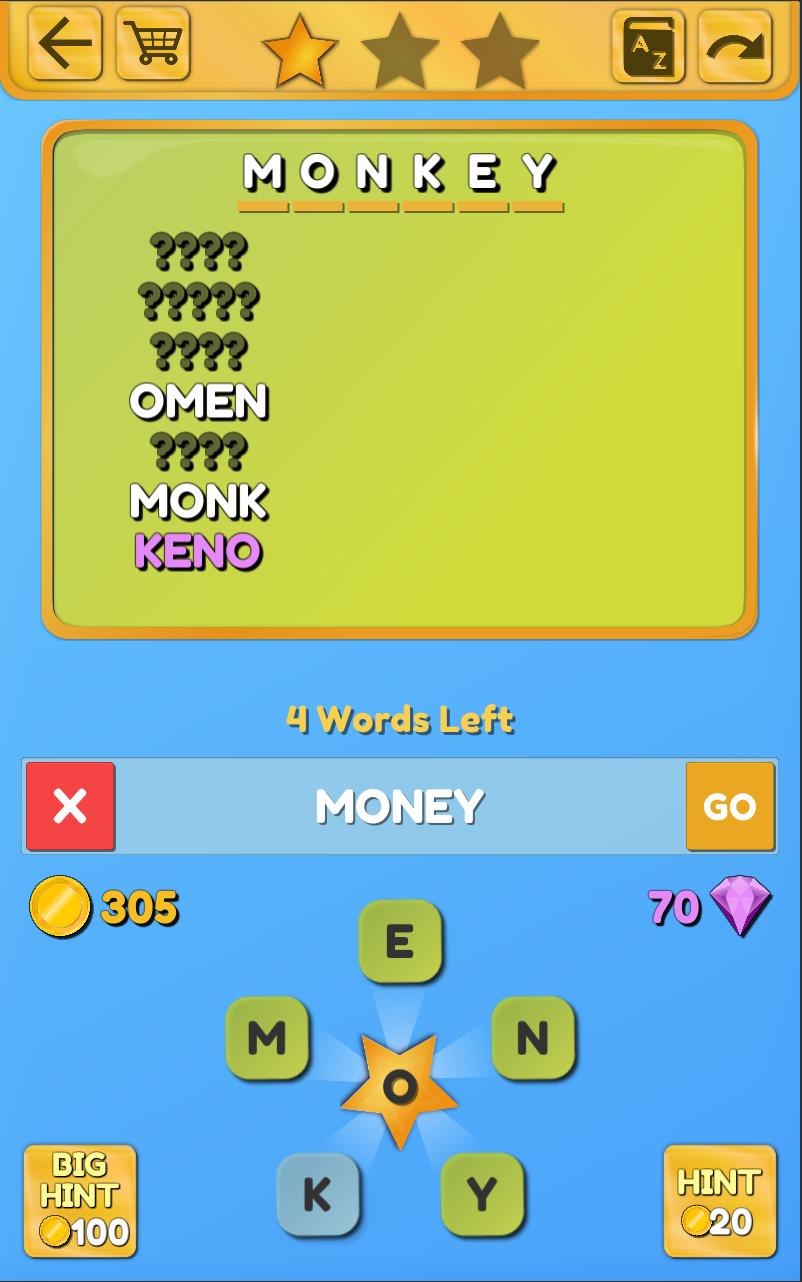
Task: Use the HINT for 20 coins
Action: point(721,1199)
